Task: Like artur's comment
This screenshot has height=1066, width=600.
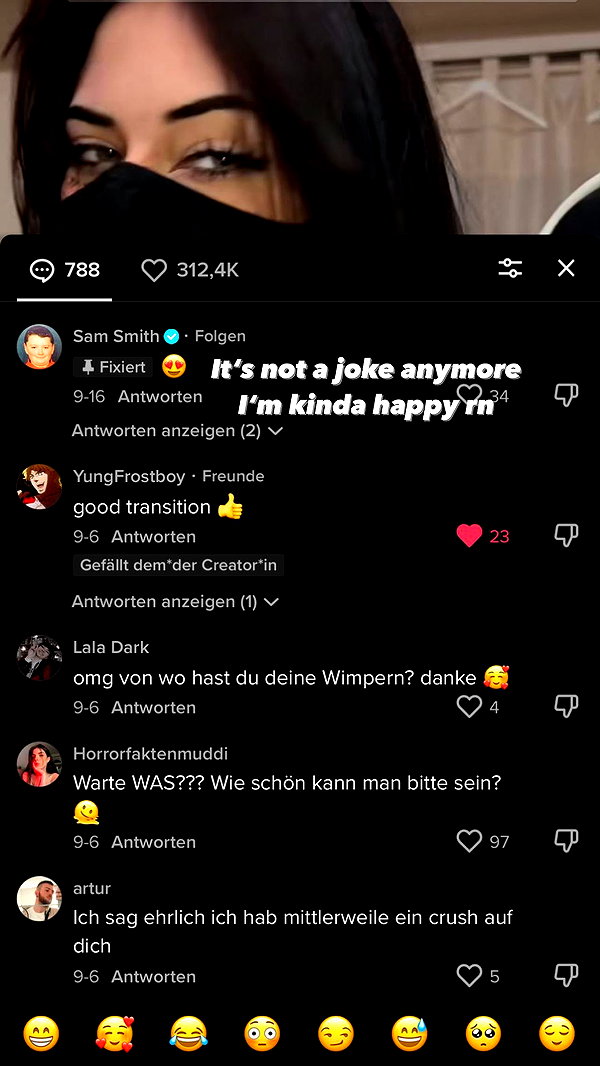Action: [470, 976]
